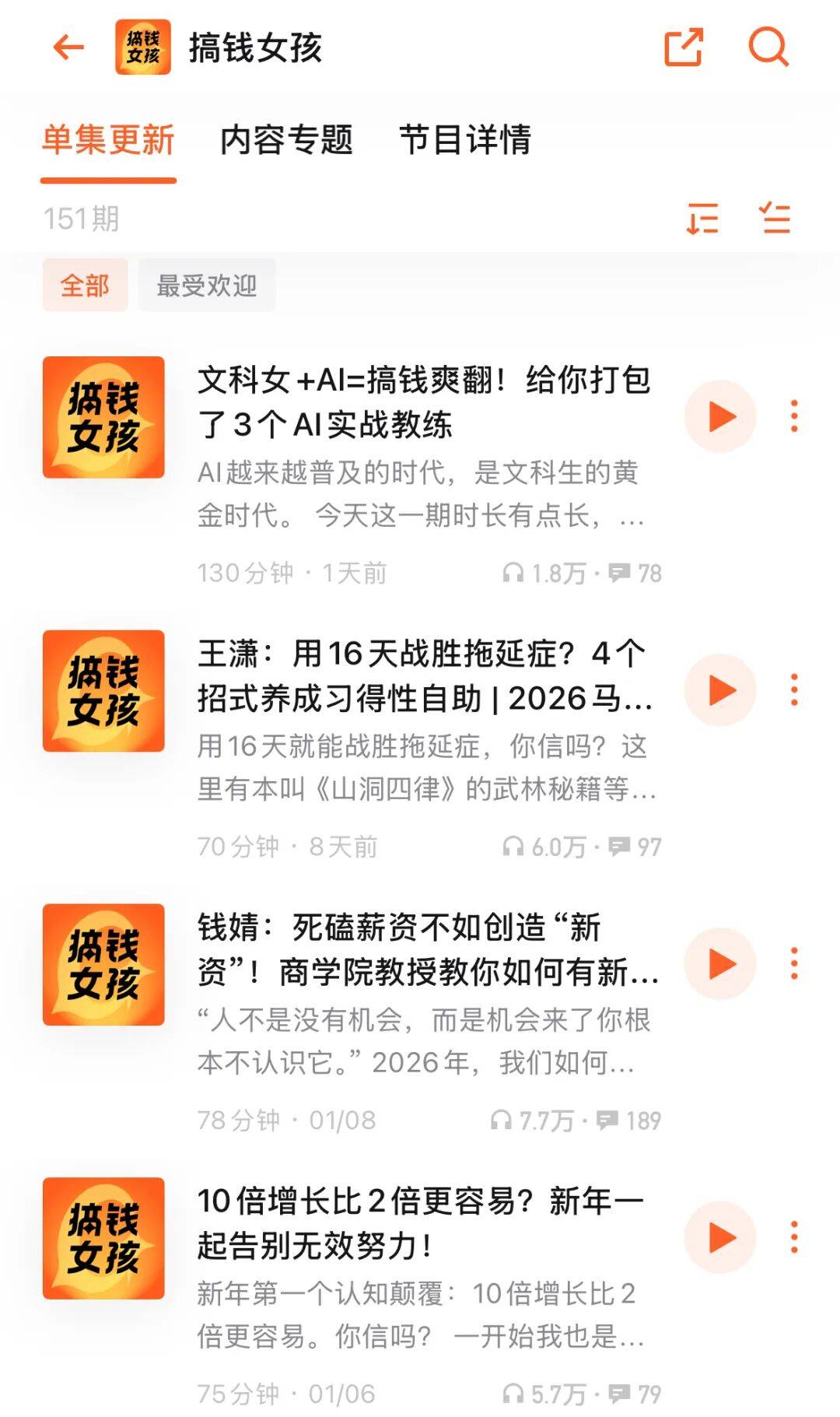The width and height of the screenshot is (840, 1417).
Task: Click the back arrow to exit
Action: [x=68, y=47]
